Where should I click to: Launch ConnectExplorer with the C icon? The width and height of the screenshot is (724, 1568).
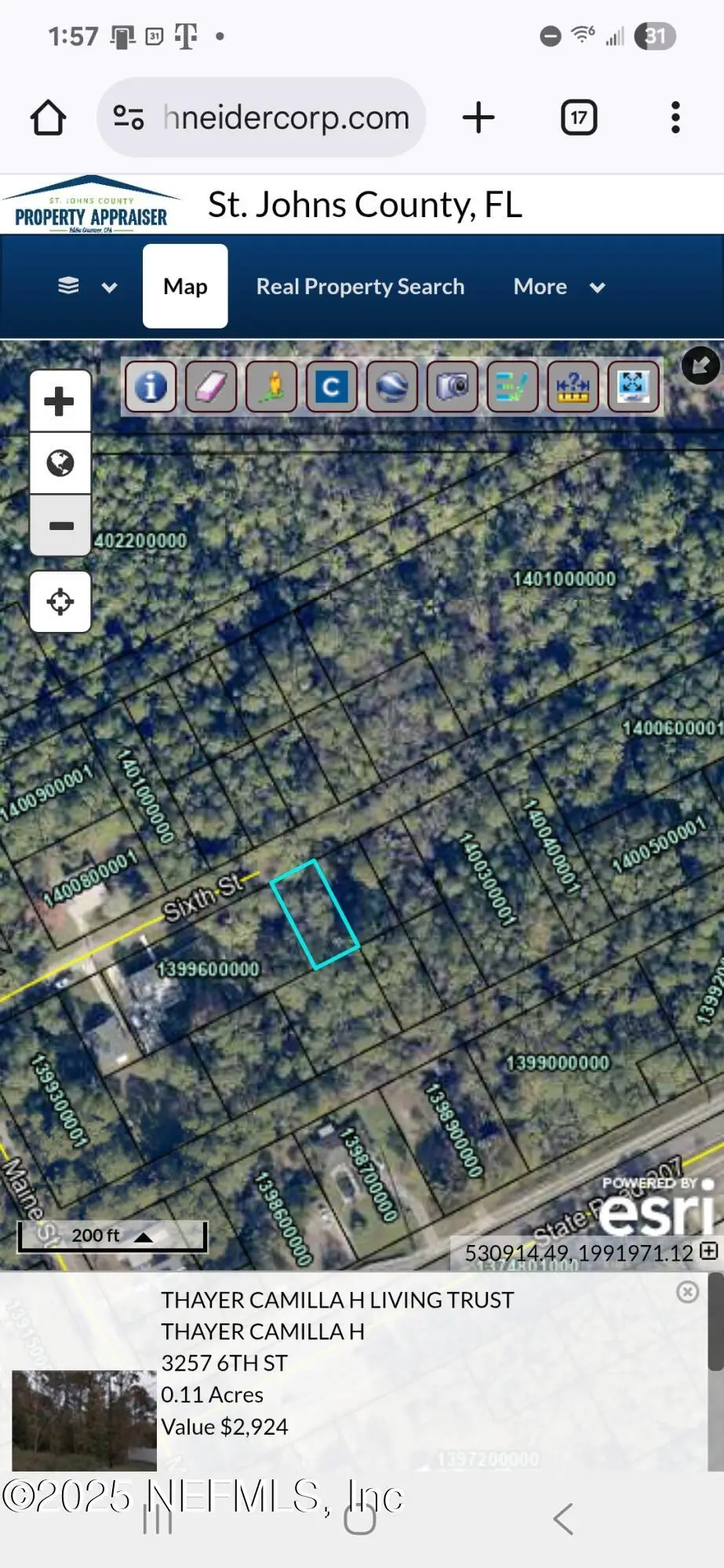click(x=331, y=387)
